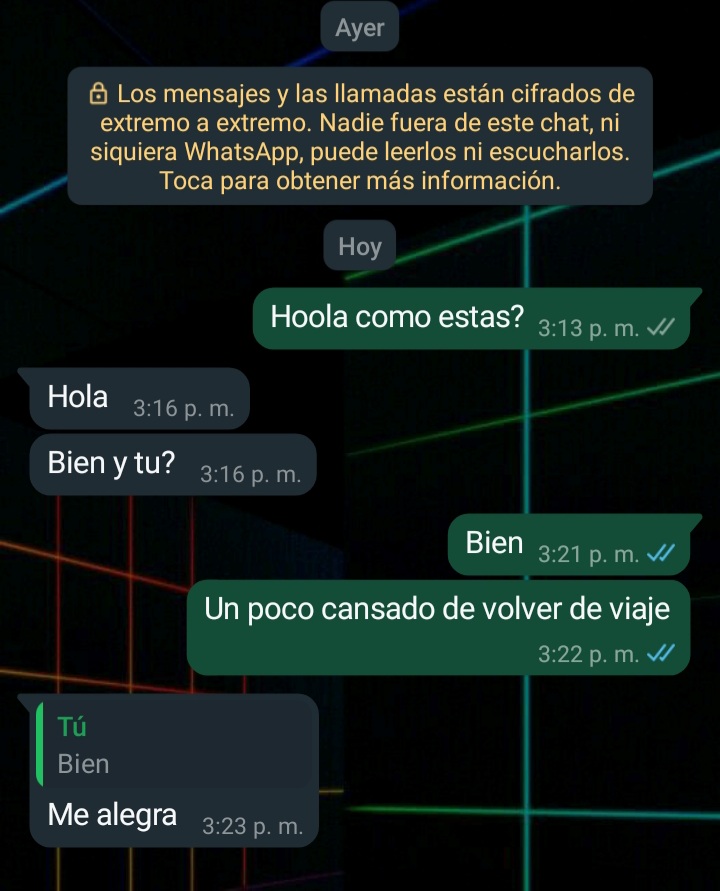This screenshot has height=891, width=720.
Task: Open the end-to-end encryption info notice
Action: (x=360, y=138)
